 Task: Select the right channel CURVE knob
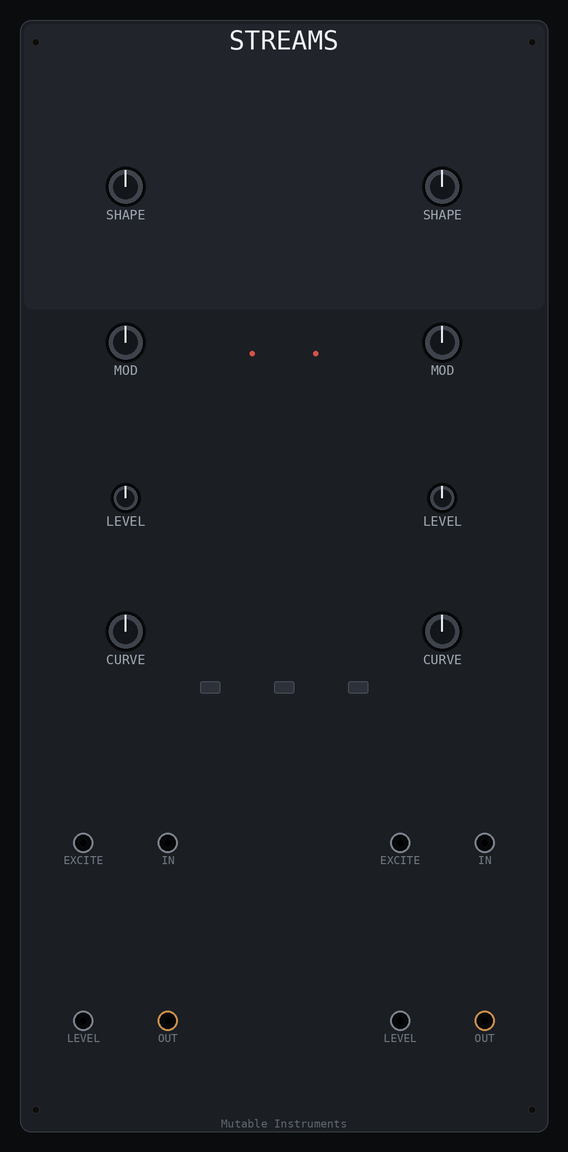442,632
